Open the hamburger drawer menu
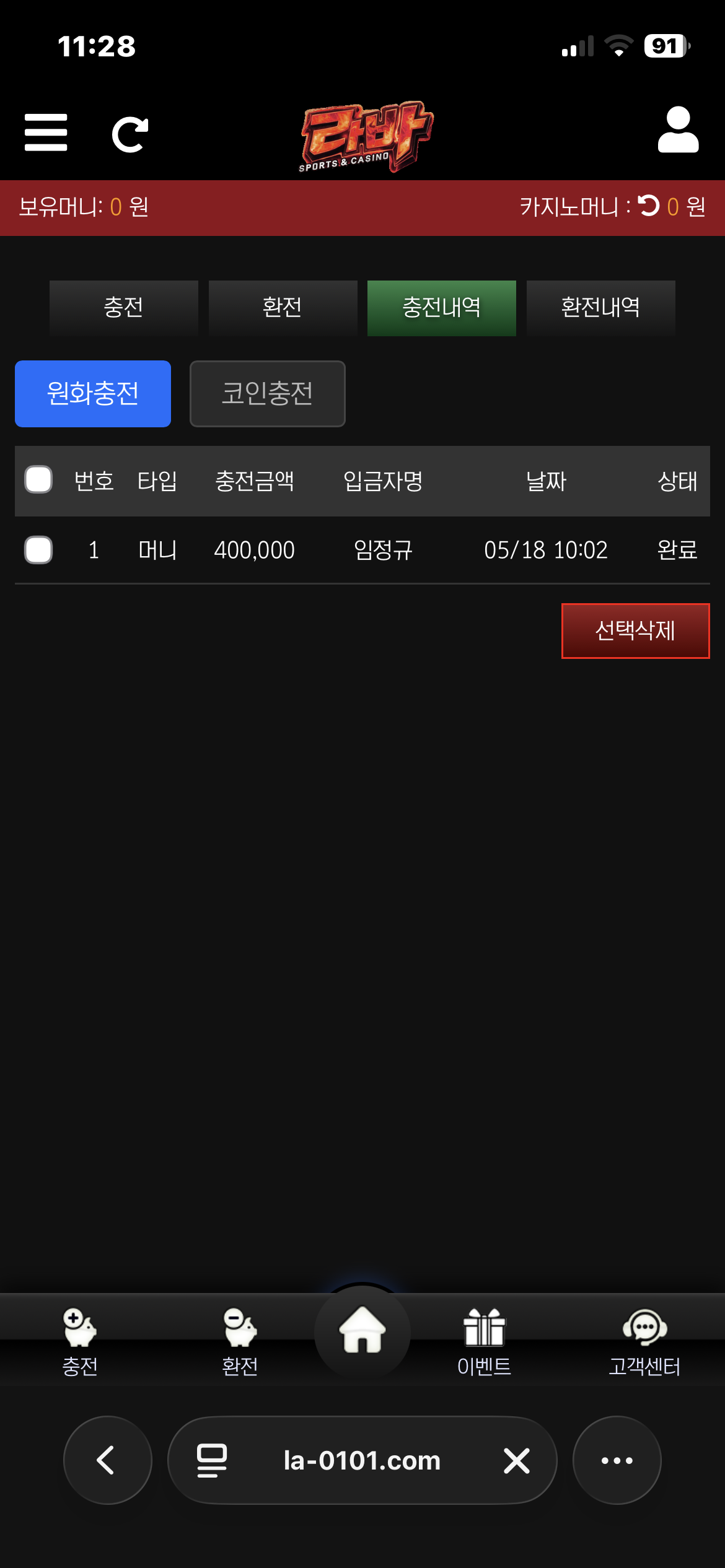This screenshot has height=1568, width=725. click(x=46, y=132)
